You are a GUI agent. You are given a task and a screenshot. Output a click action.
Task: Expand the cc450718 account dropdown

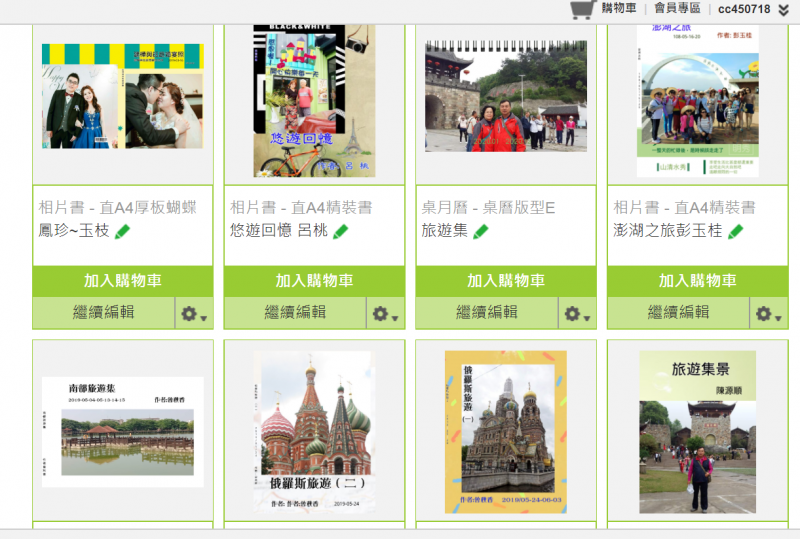click(783, 10)
